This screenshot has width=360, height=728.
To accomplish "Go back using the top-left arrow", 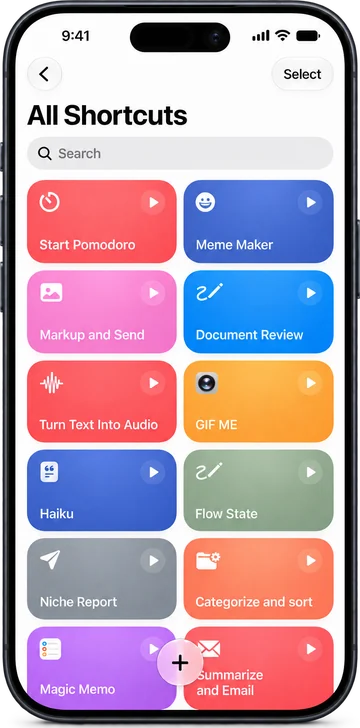I will pyautogui.click(x=44, y=74).
